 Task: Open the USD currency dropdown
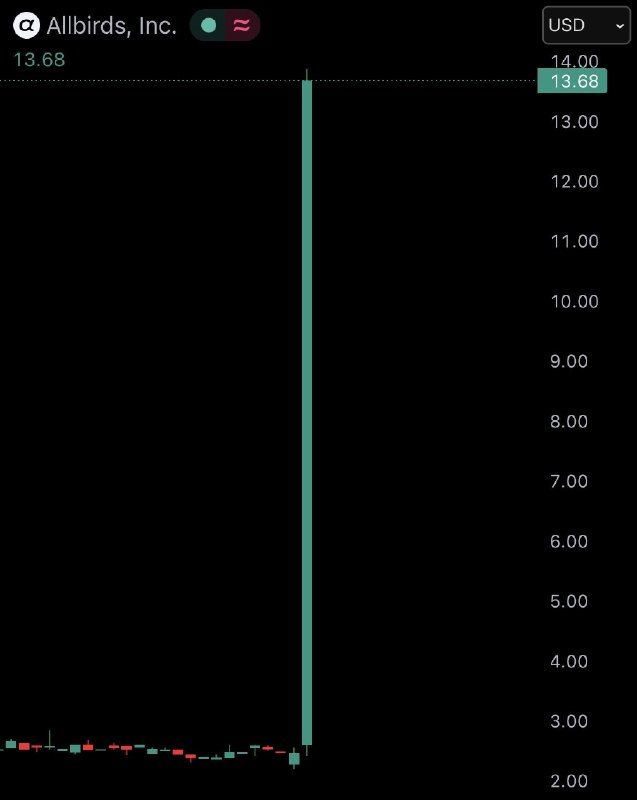(x=586, y=25)
